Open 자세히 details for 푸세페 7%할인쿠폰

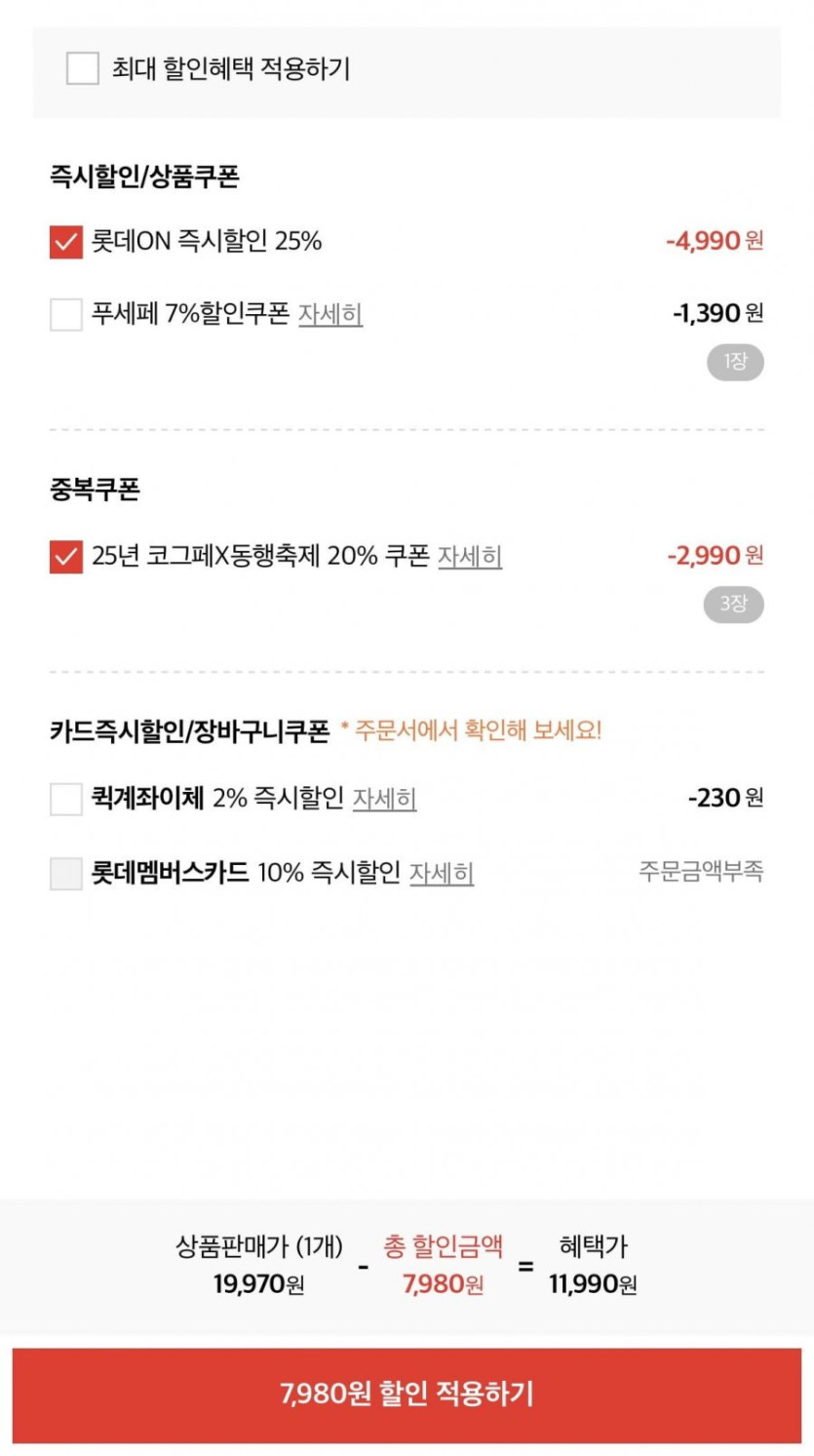[x=330, y=314]
